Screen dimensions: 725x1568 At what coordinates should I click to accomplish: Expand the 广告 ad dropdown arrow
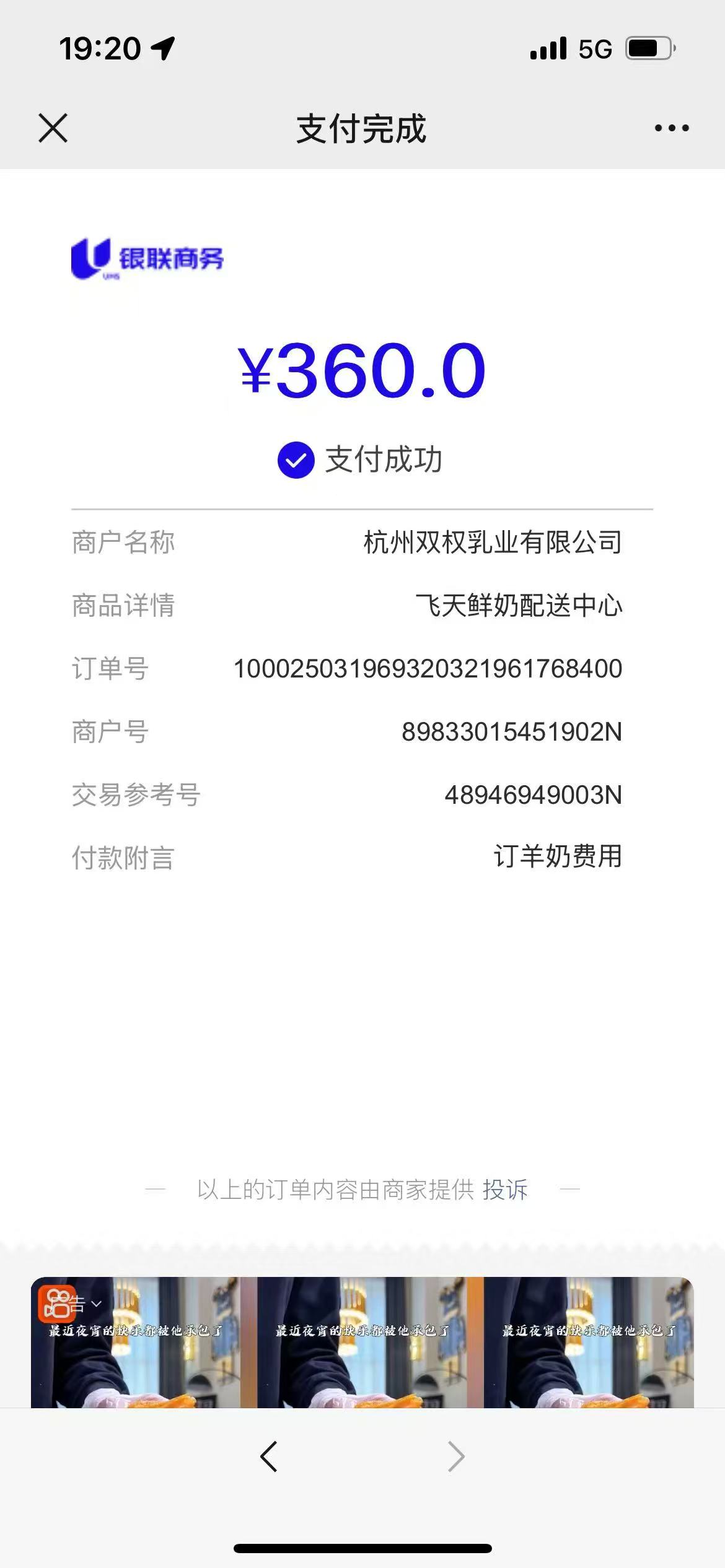[96, 1304]
